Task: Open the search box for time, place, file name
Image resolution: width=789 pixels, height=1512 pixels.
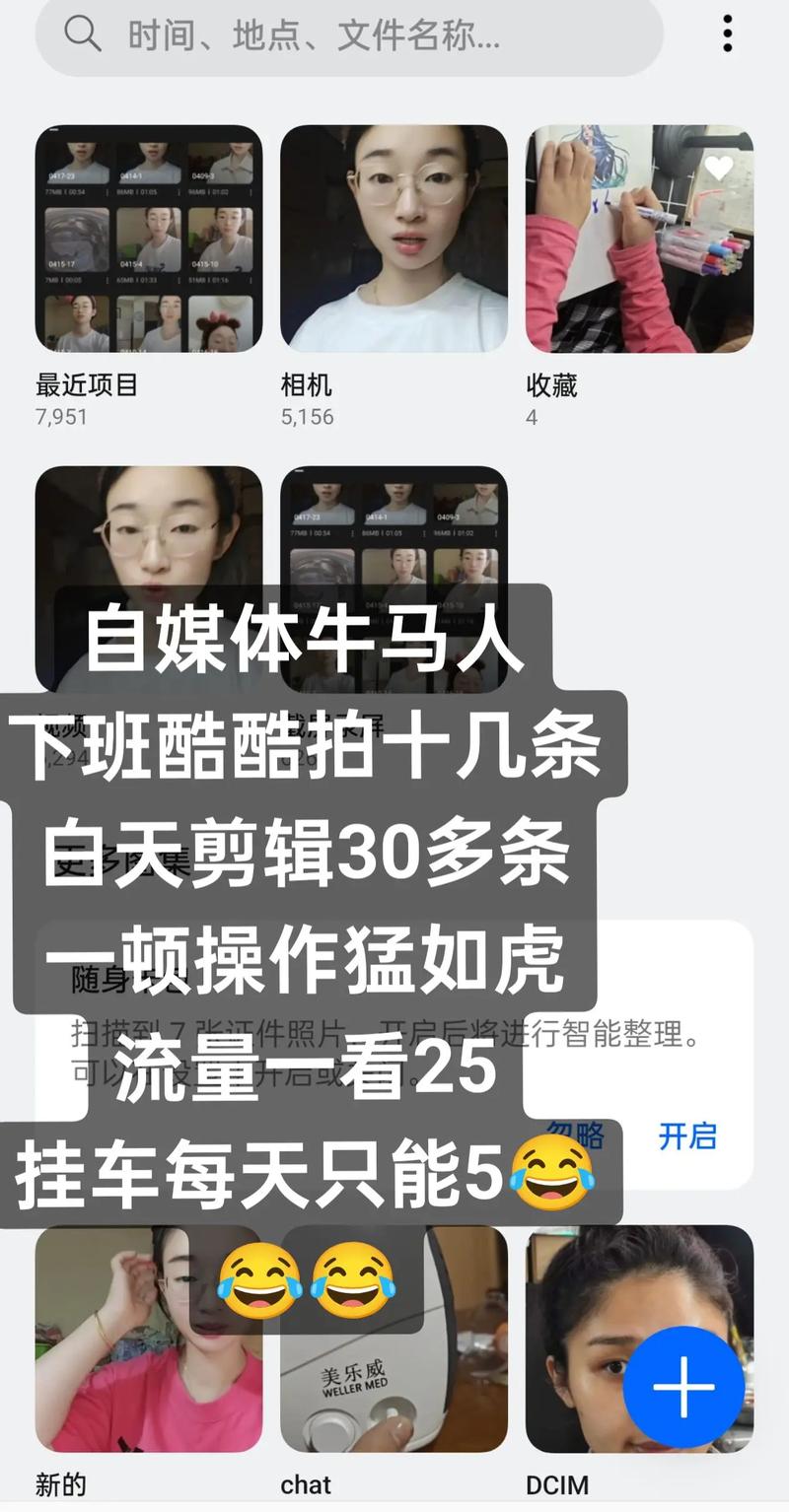Action: click(345, 35)
